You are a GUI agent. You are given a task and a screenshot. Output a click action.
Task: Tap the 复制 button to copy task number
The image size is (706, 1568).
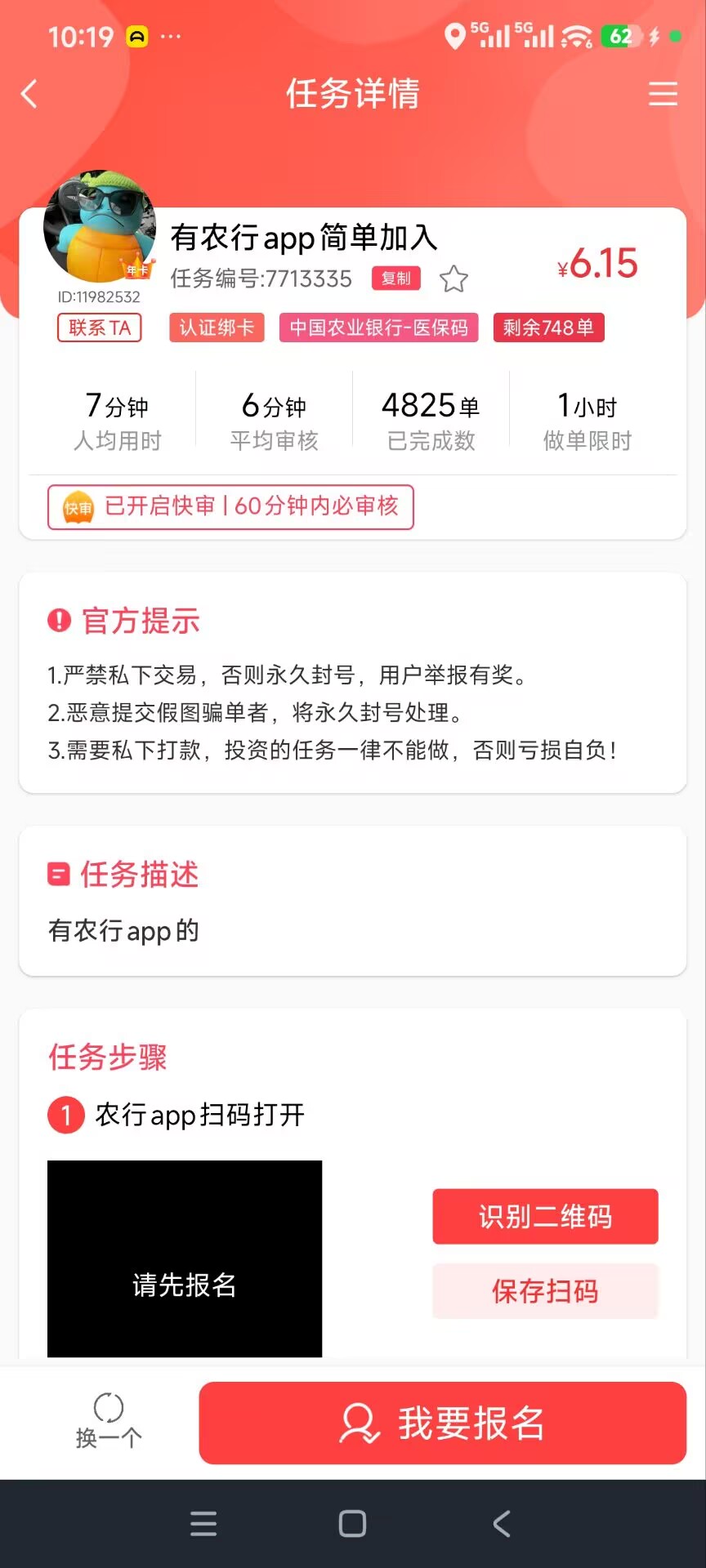[395, 278]
